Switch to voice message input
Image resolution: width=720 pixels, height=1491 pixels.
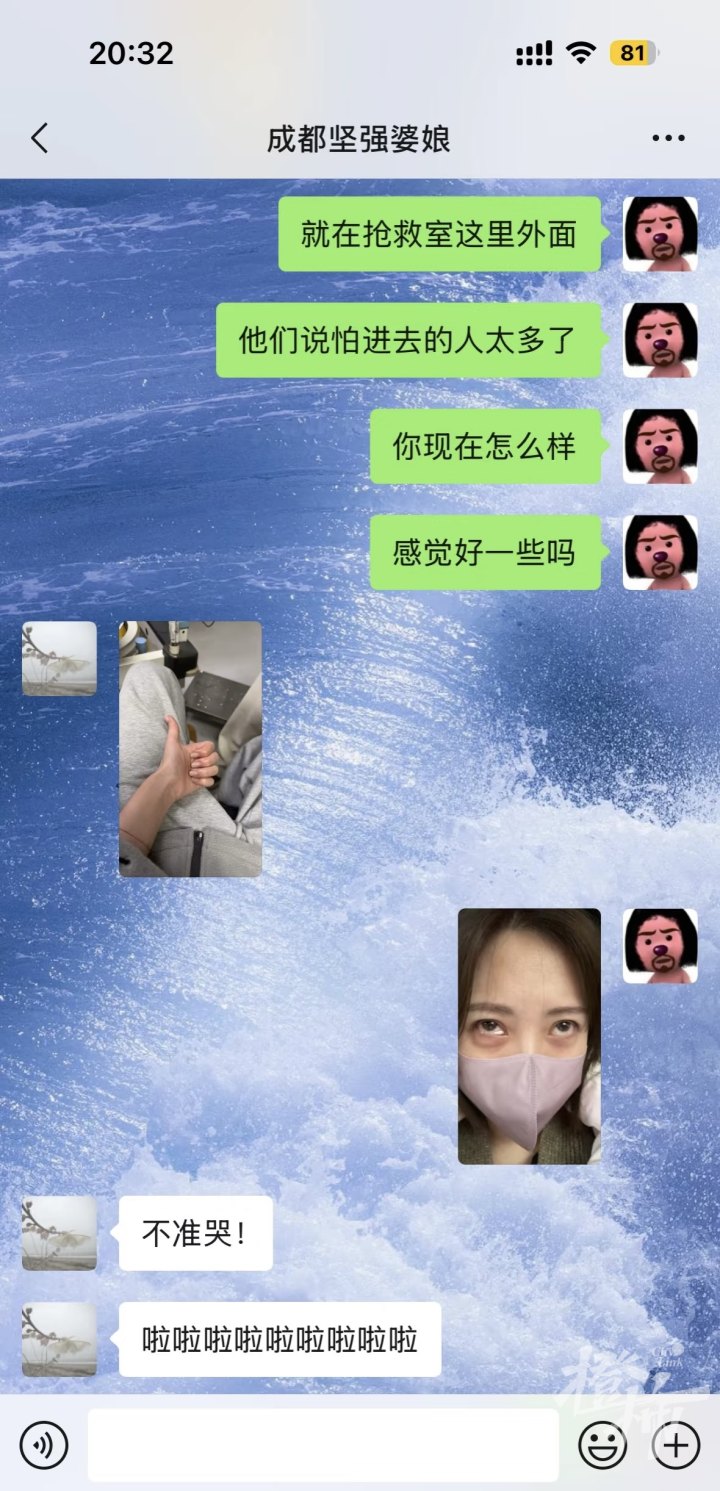click(44, 1445)
